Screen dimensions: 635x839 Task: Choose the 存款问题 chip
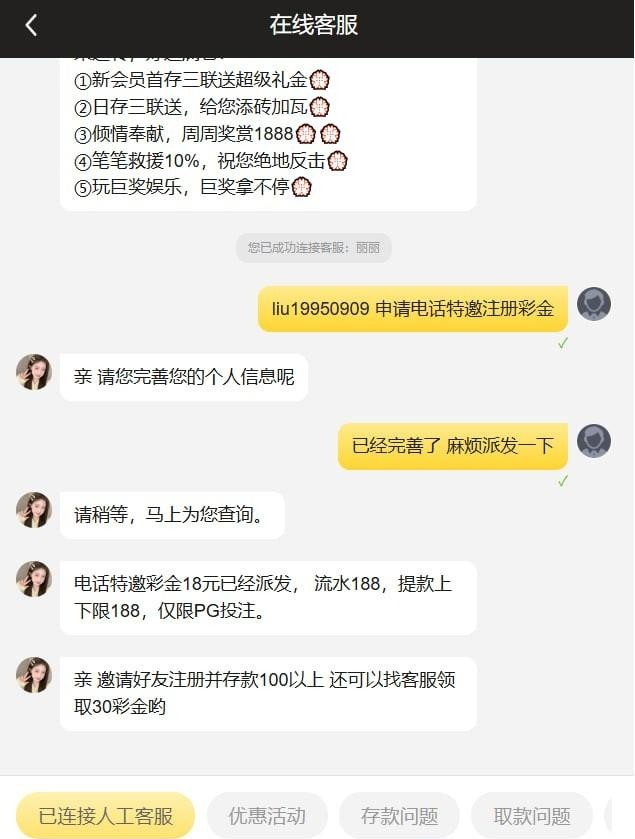(399, 815)
